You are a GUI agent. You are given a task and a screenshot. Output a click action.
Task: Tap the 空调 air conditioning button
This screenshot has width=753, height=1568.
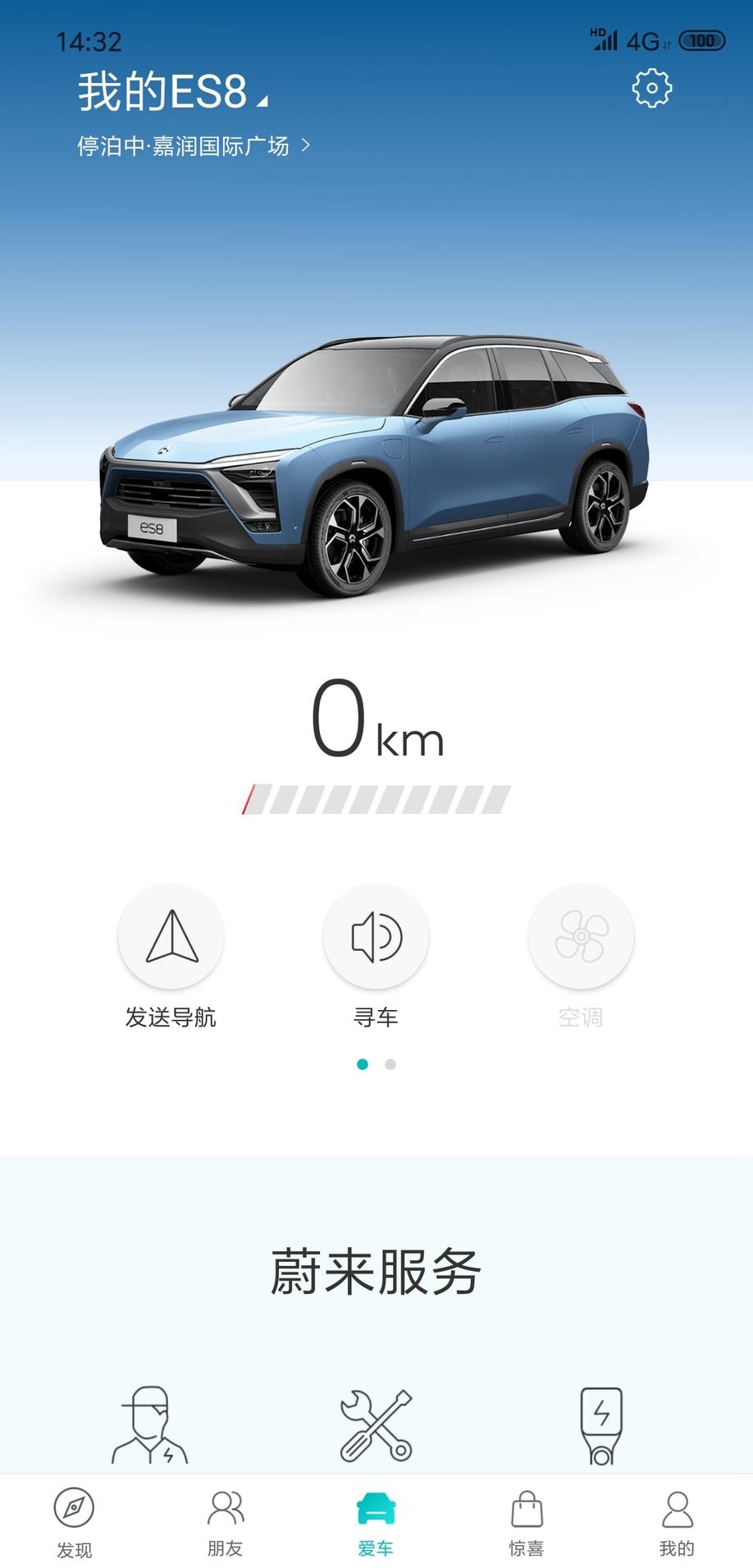point(581,937)
